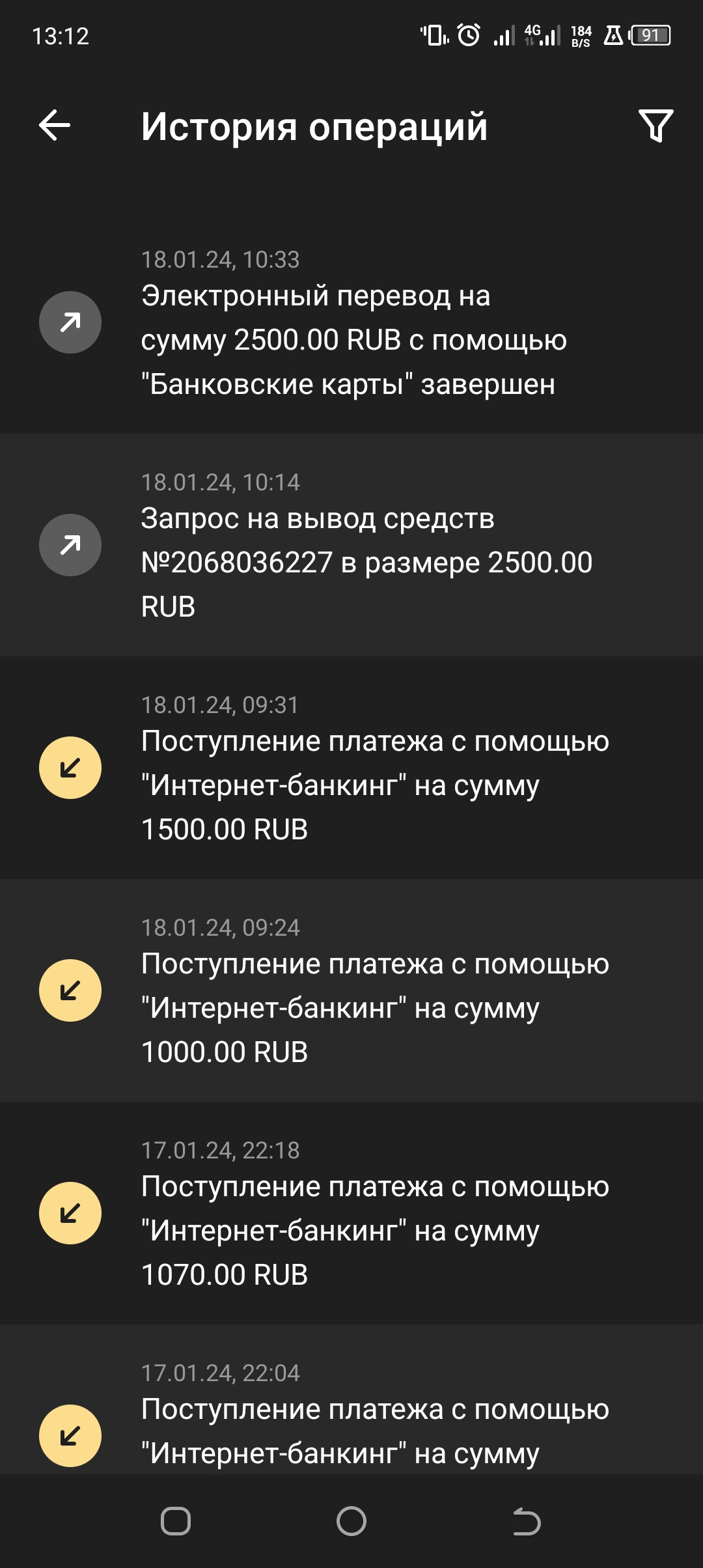Open the 1500.00 RUB payment receipt entry
Screen dimensions: 703x1568
(x=351, y=768)
